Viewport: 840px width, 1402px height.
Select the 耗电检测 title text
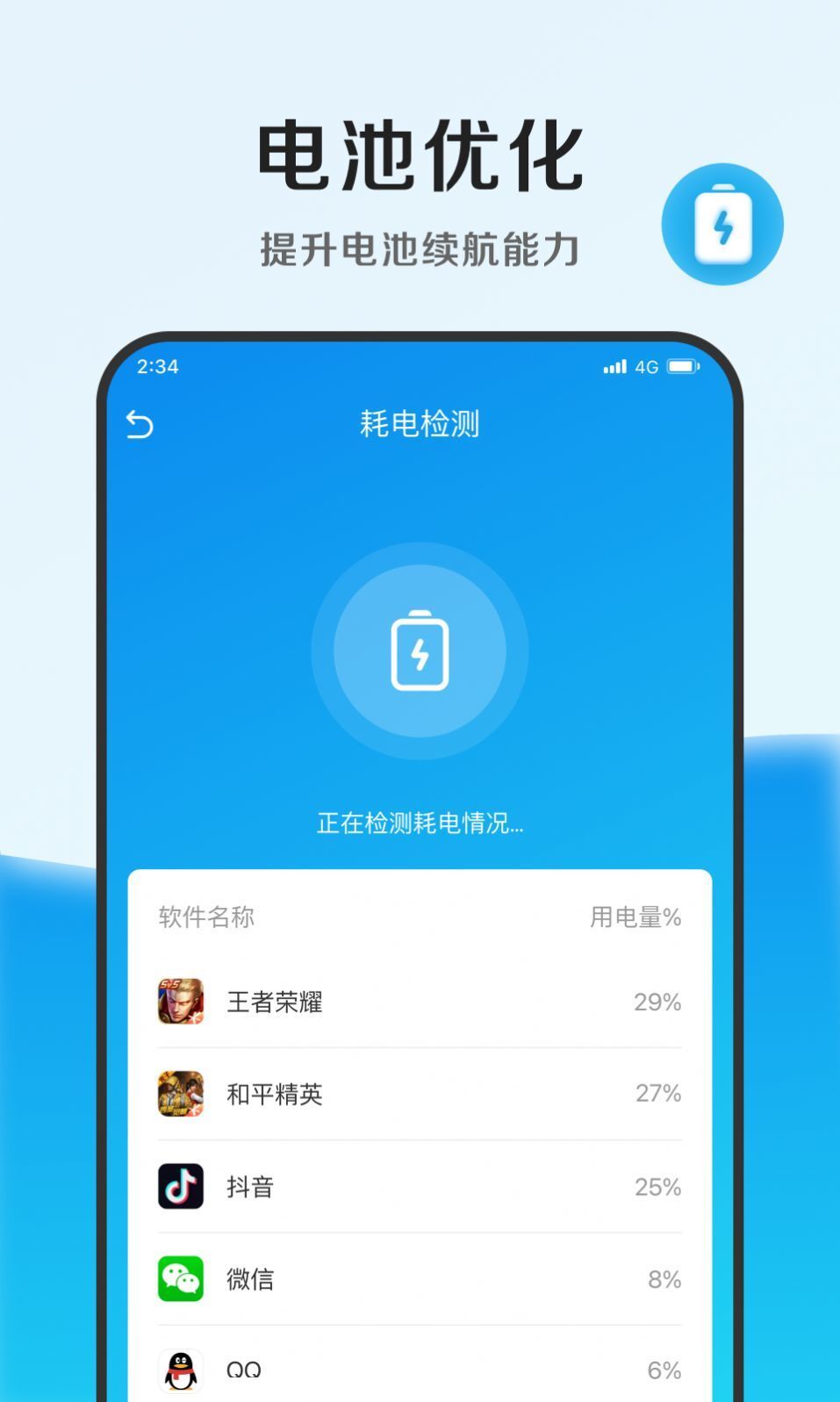[419, 422]
